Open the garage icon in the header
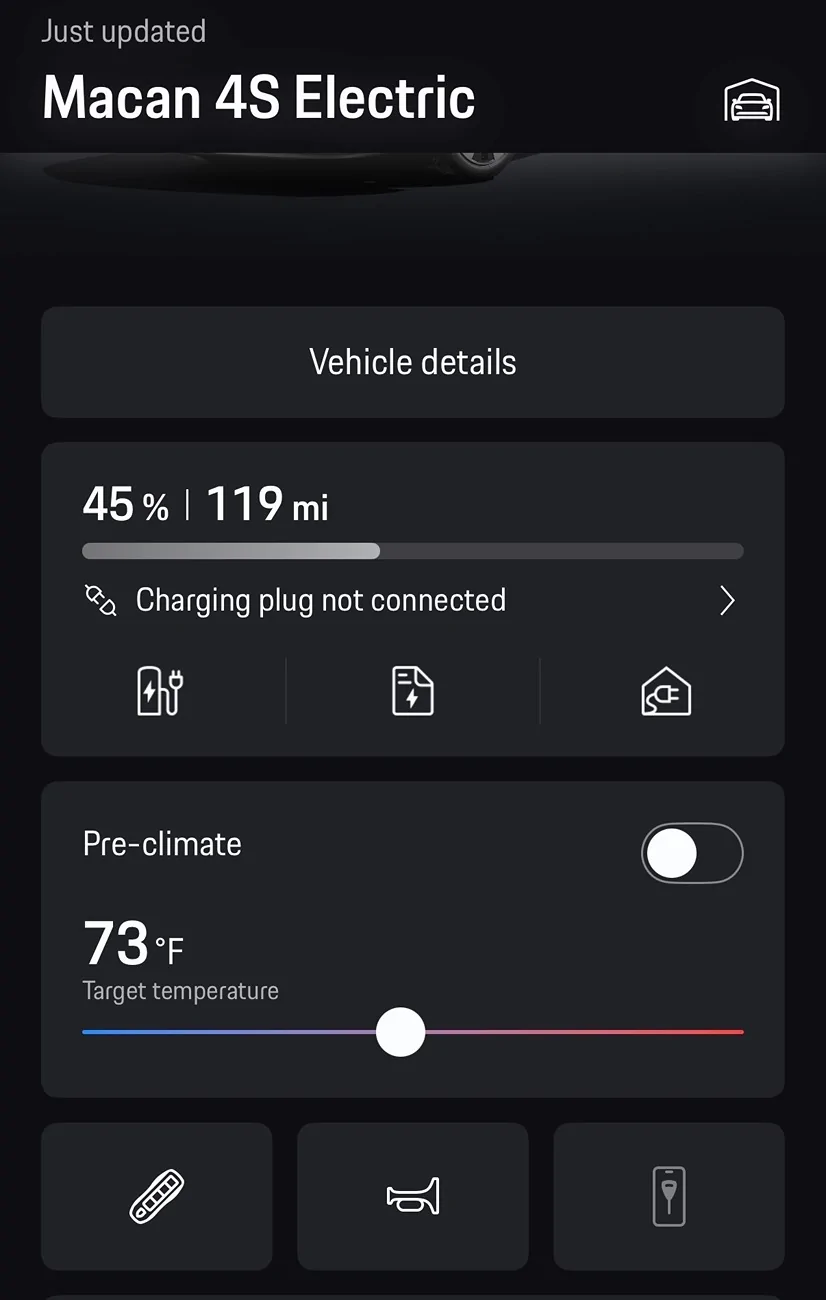Image resolution: width=826 pixels, height=1300 pixels. tap(752, 100)
